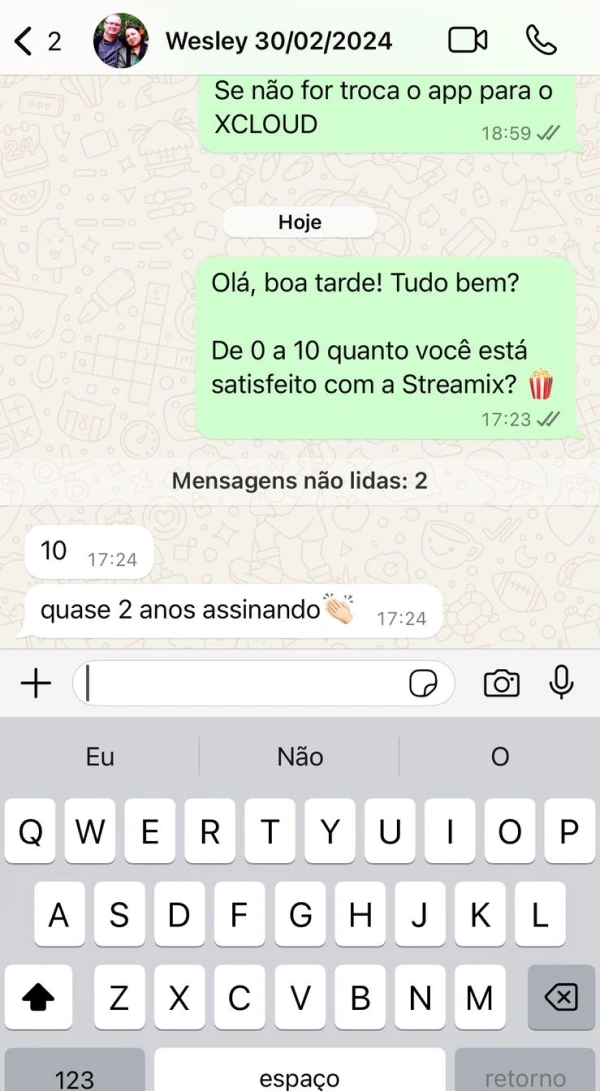
Task: Open Wesley's contact profile
Action: point(278,41)
